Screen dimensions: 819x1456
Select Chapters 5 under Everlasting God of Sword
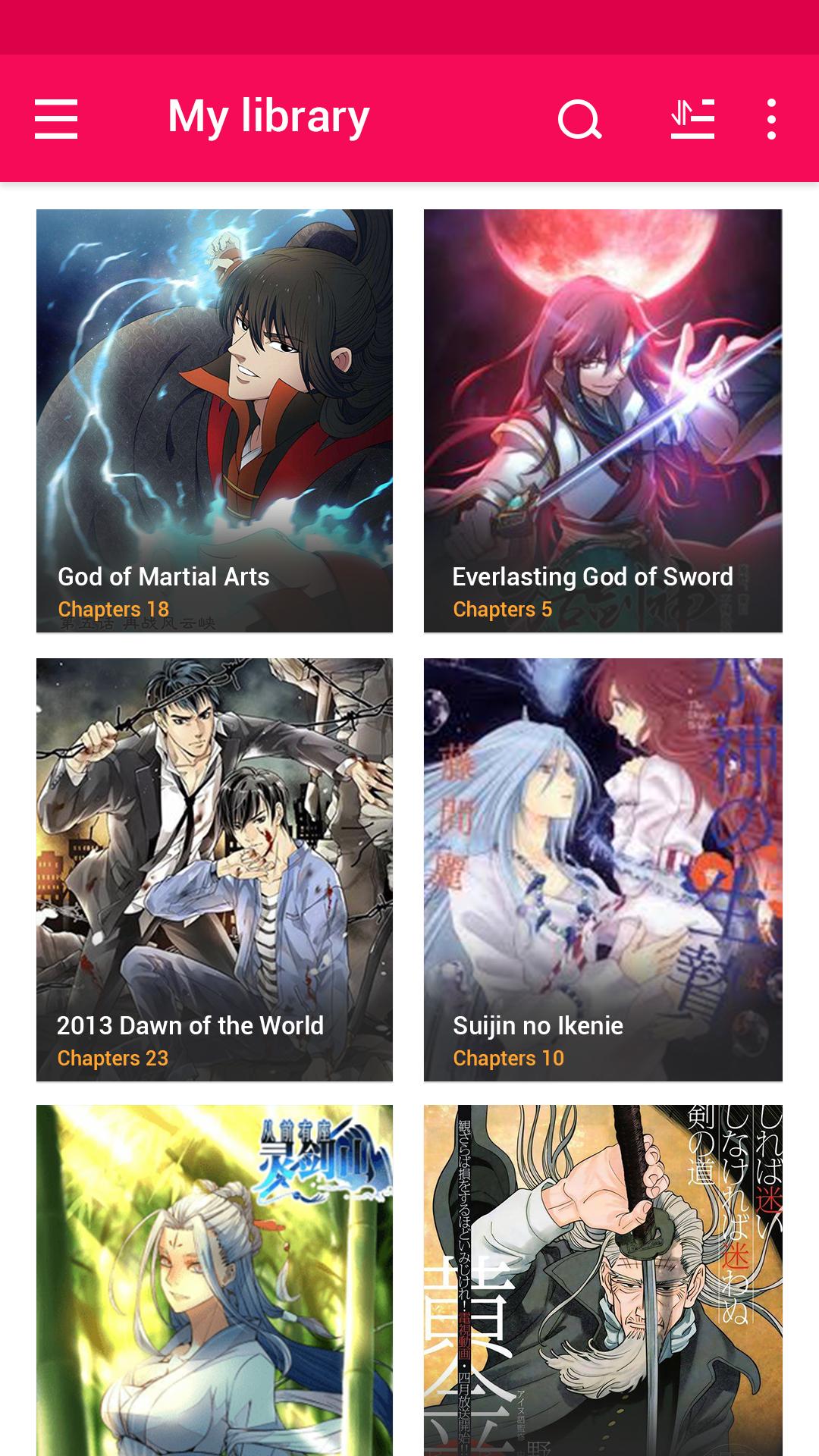point(504,608)
